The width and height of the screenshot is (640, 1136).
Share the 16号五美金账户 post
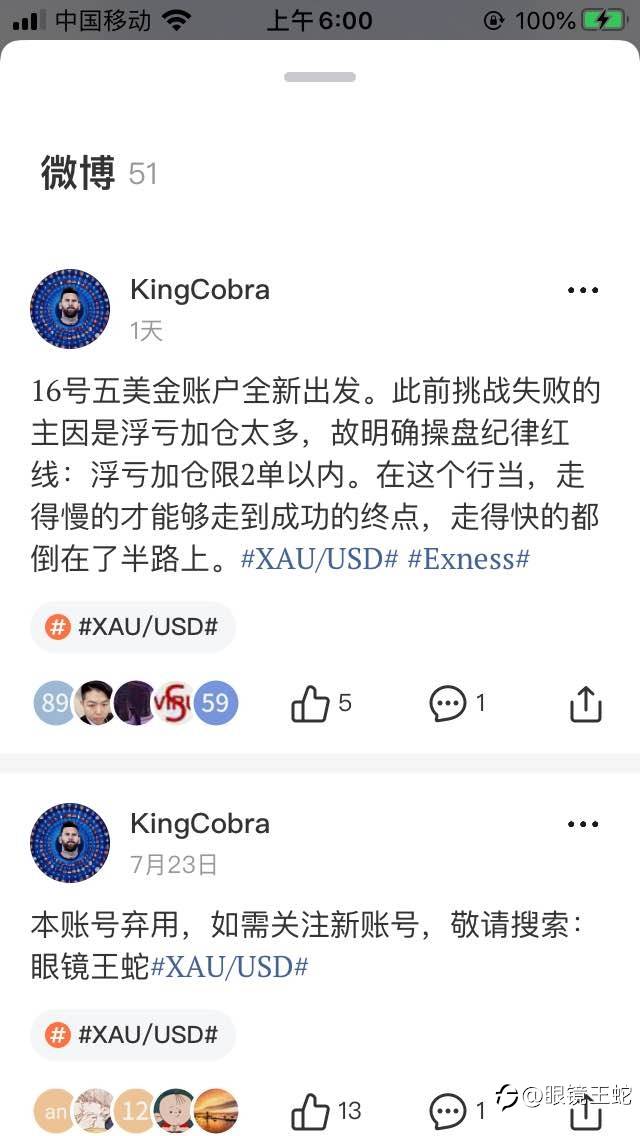tap(586, 704)
